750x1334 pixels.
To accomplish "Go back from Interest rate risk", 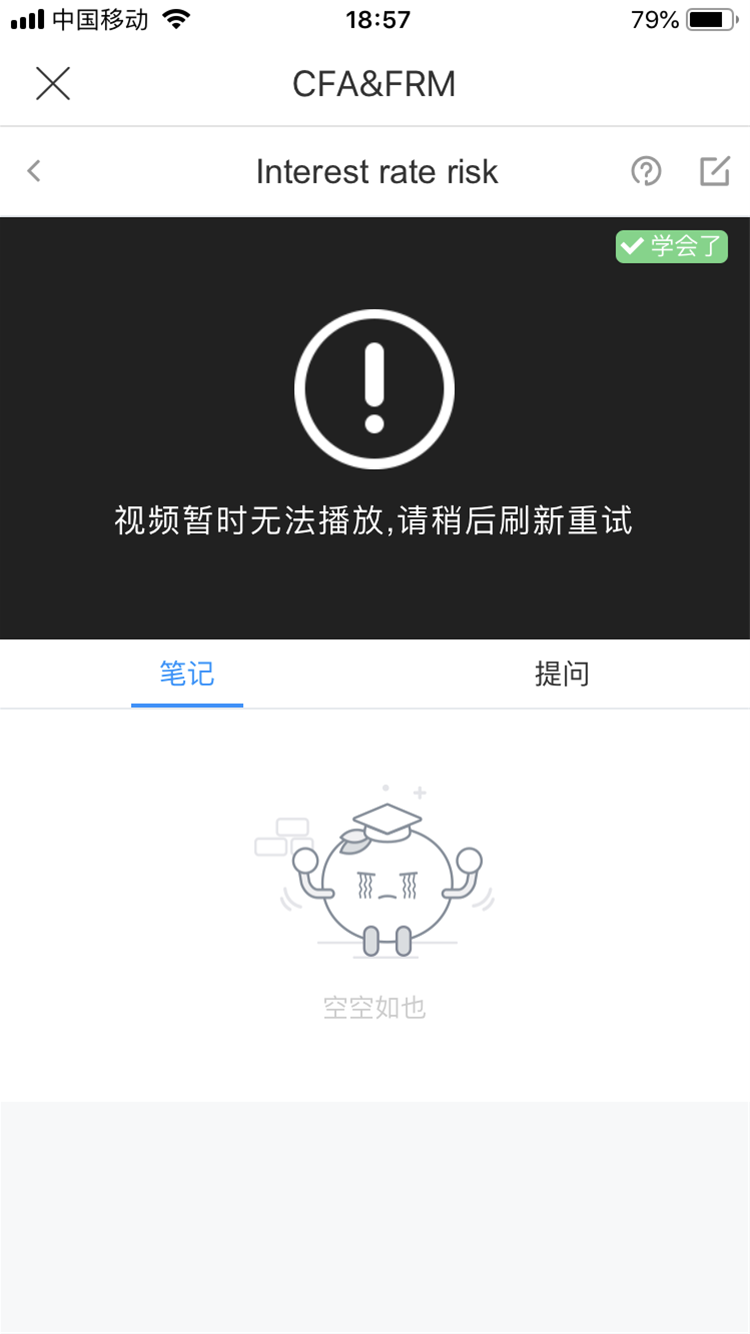I will [34, 171].
